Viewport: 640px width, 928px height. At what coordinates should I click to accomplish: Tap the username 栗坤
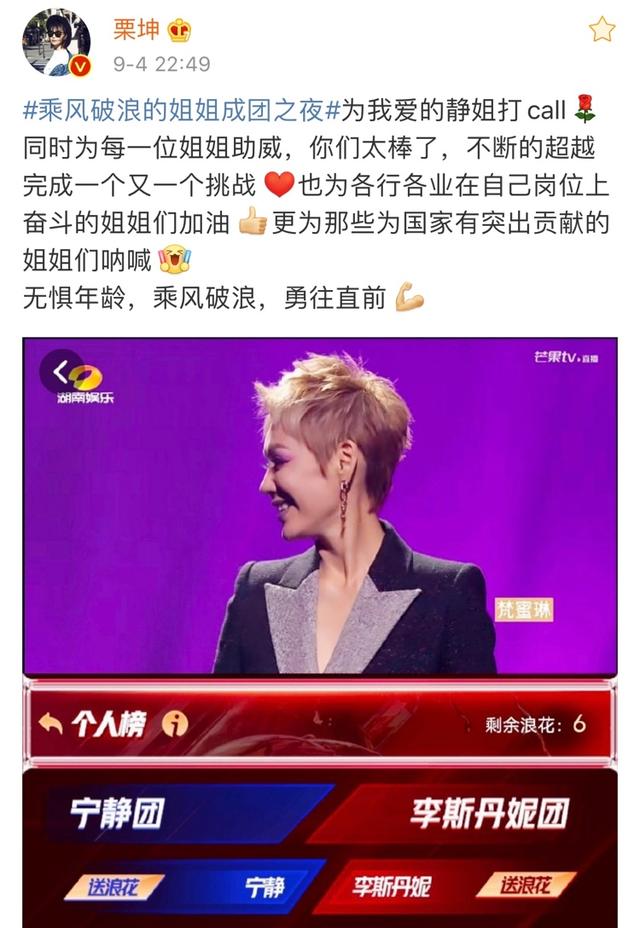(x=135, y=30)
